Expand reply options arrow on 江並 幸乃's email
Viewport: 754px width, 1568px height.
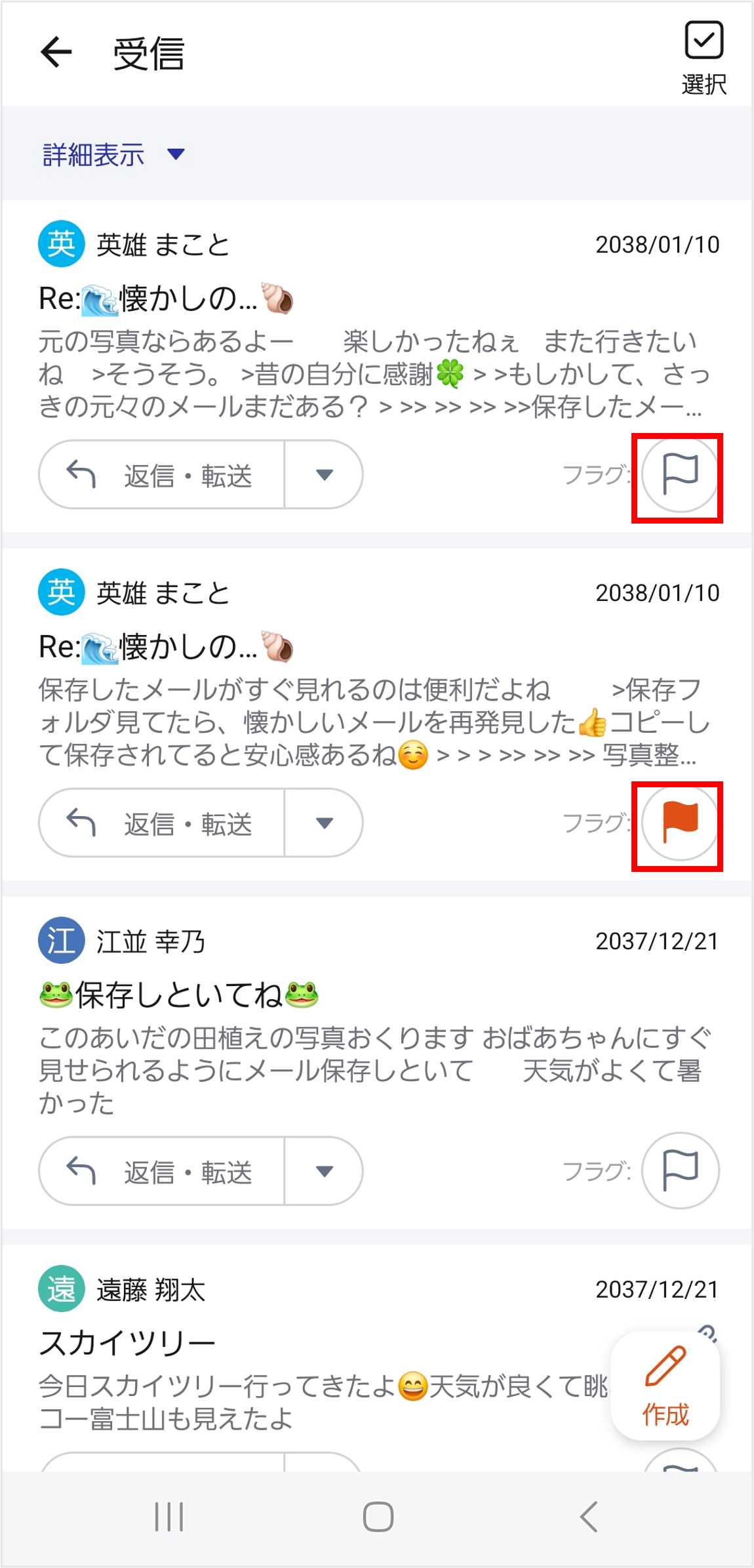point(324,1171)
